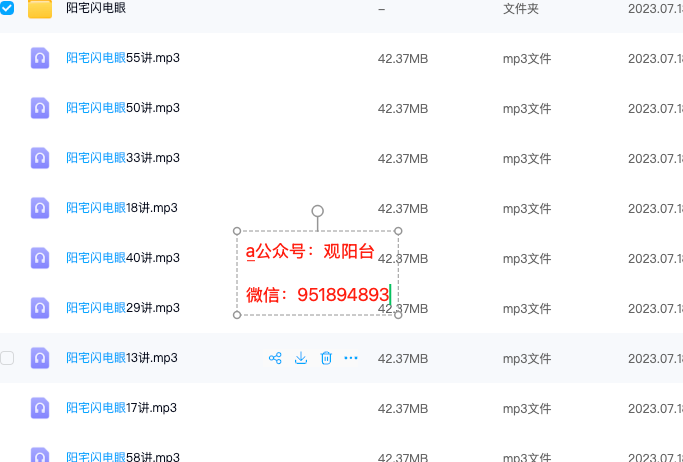Open 阳宅闪电眼55讲.mp3

[123, 58]
